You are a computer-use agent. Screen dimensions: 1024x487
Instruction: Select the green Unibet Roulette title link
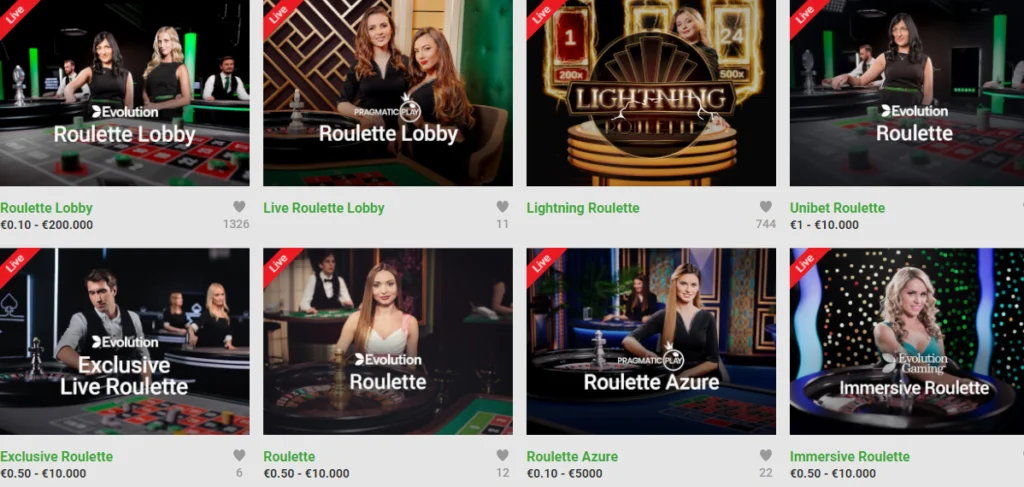click(837, 208)
